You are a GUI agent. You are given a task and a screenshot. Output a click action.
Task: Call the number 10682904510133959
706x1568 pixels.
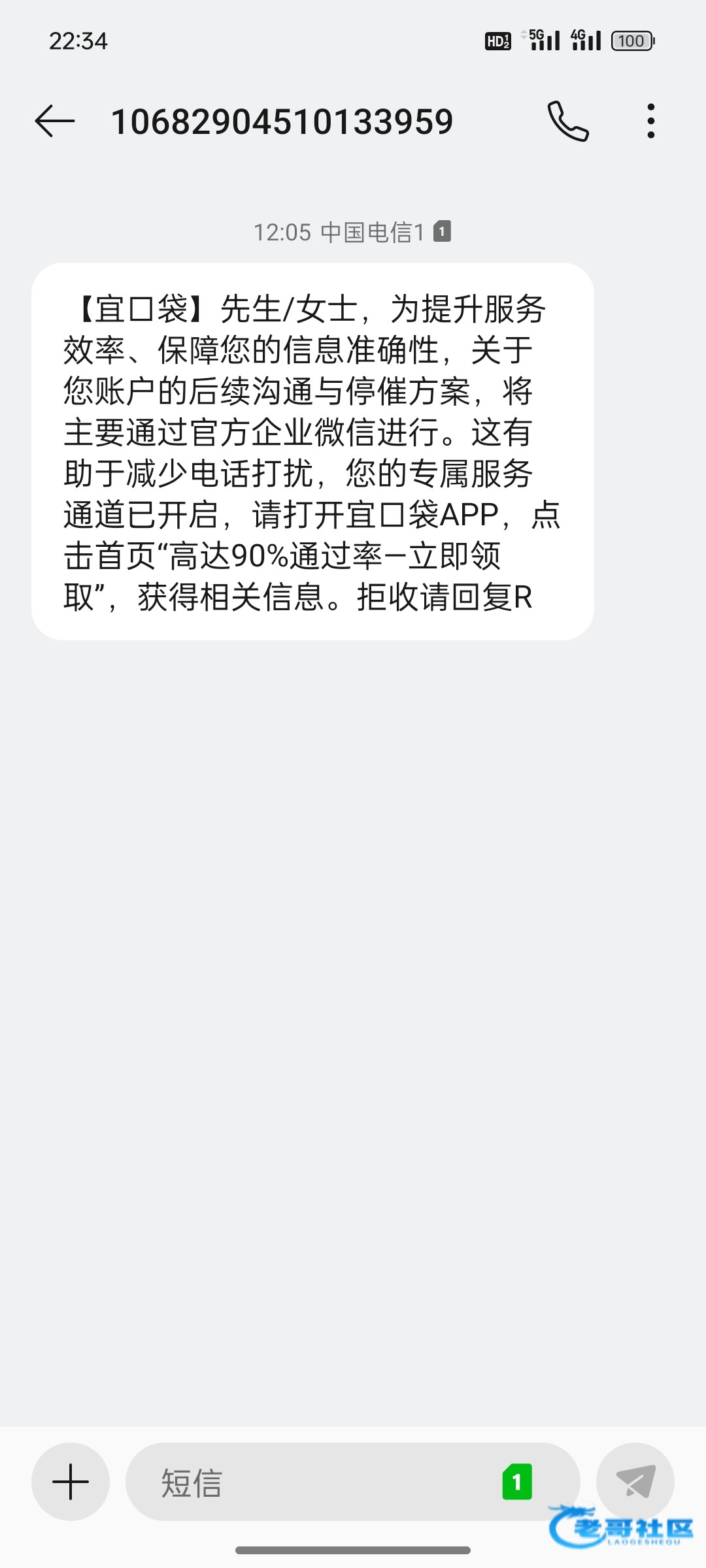[568, 122]
